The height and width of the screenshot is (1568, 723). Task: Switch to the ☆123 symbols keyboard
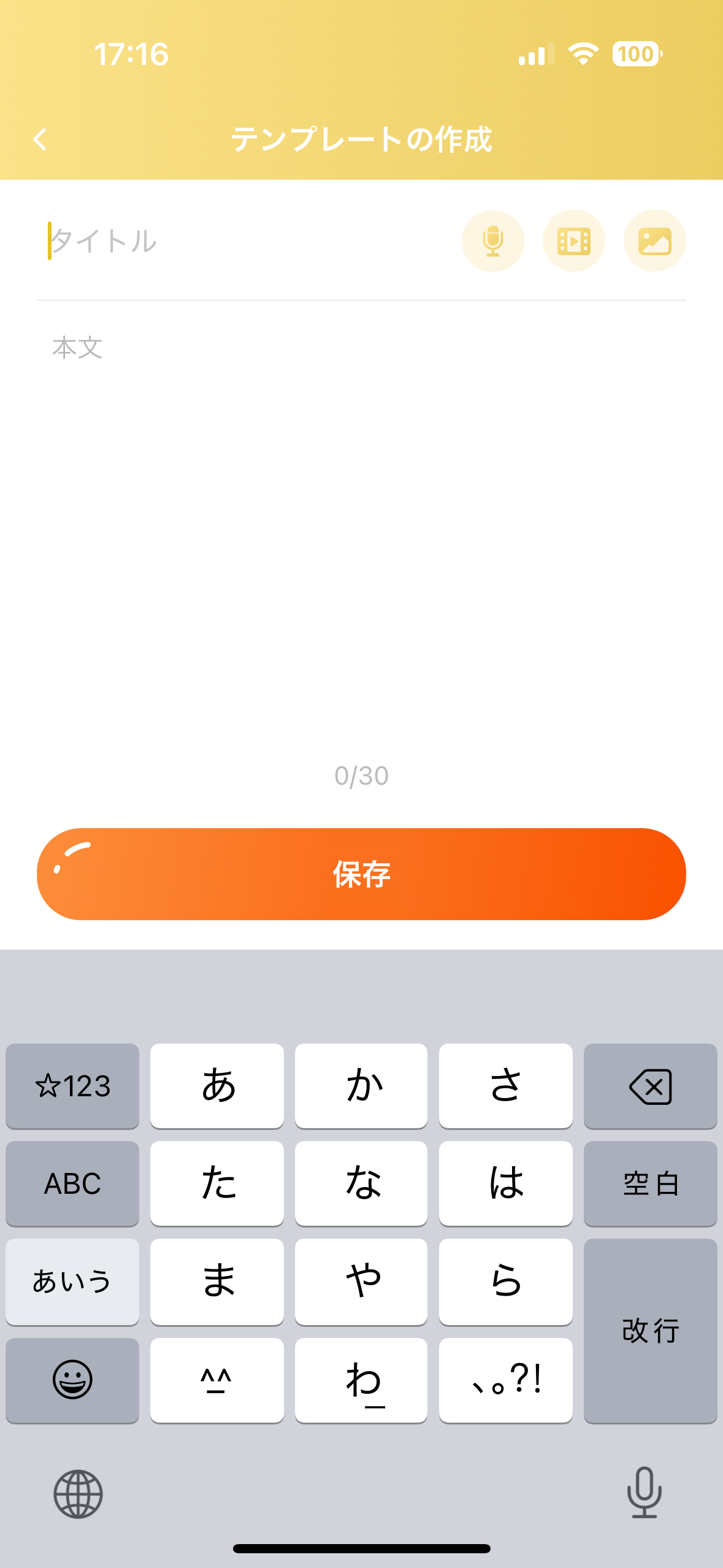pyautogui.click(x=72, y=1086)
